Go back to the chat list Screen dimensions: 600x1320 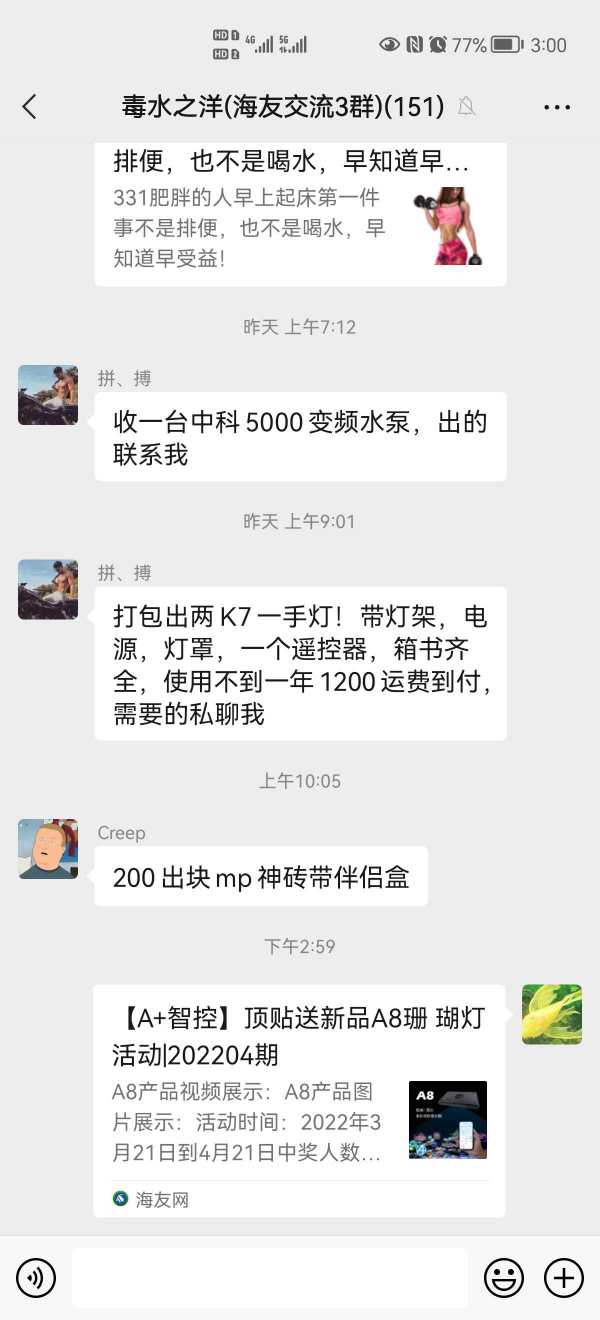[x=29, y=107]
